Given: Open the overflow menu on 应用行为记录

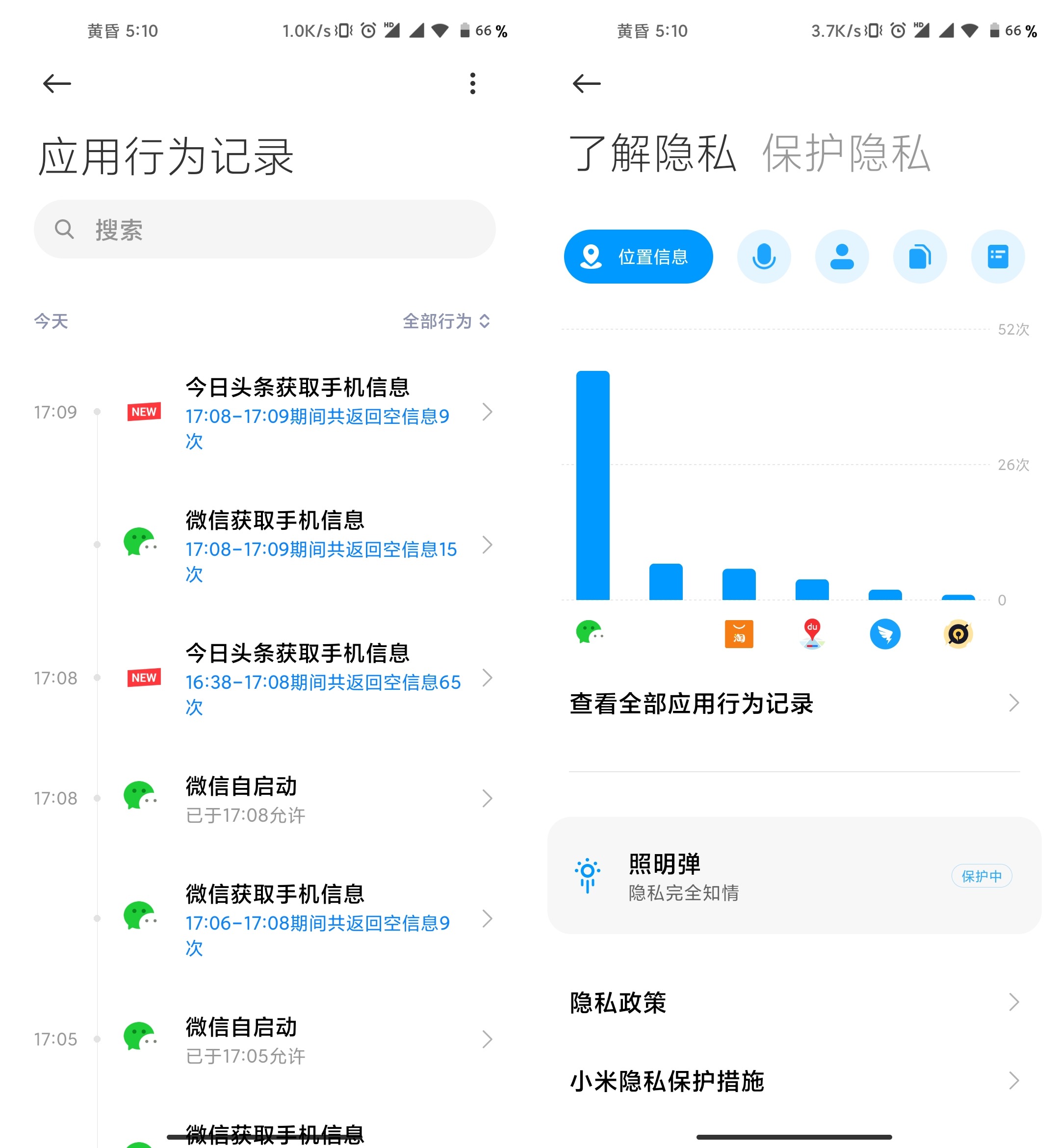Looking at the screenshot, I should pyautogui.click(x=472, y=84).
